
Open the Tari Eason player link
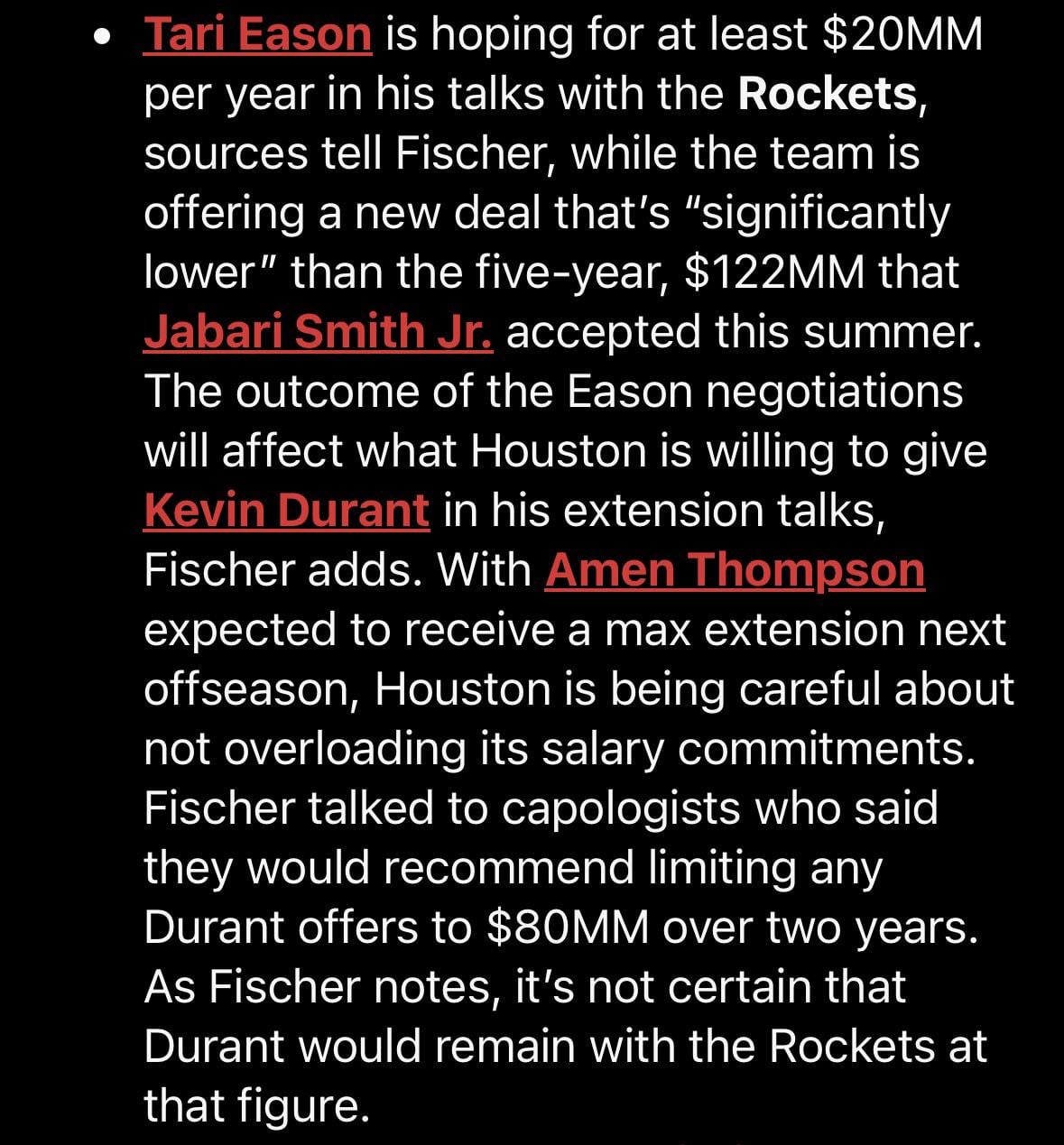tap(257, 35)
